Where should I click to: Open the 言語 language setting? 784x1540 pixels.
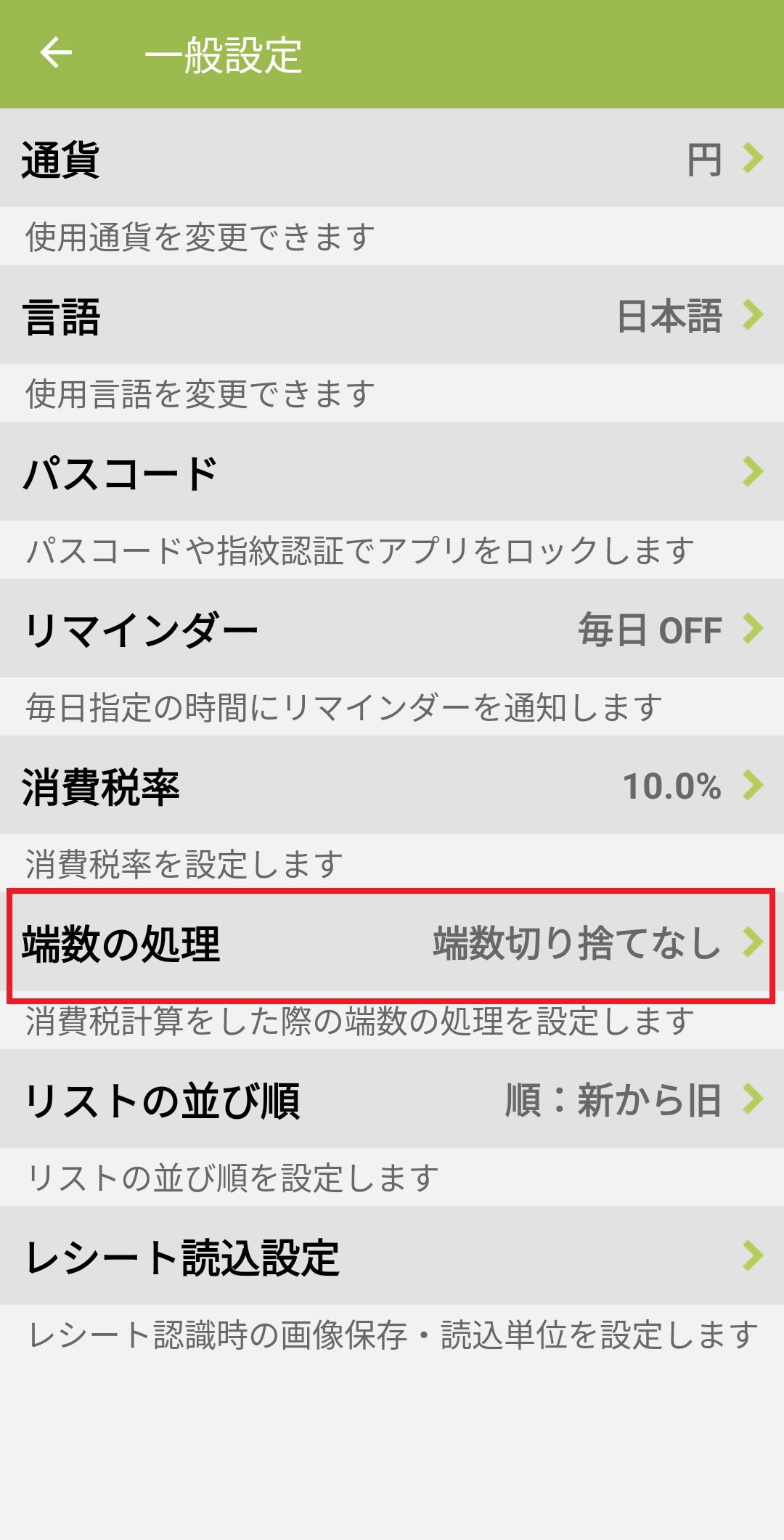392,315
